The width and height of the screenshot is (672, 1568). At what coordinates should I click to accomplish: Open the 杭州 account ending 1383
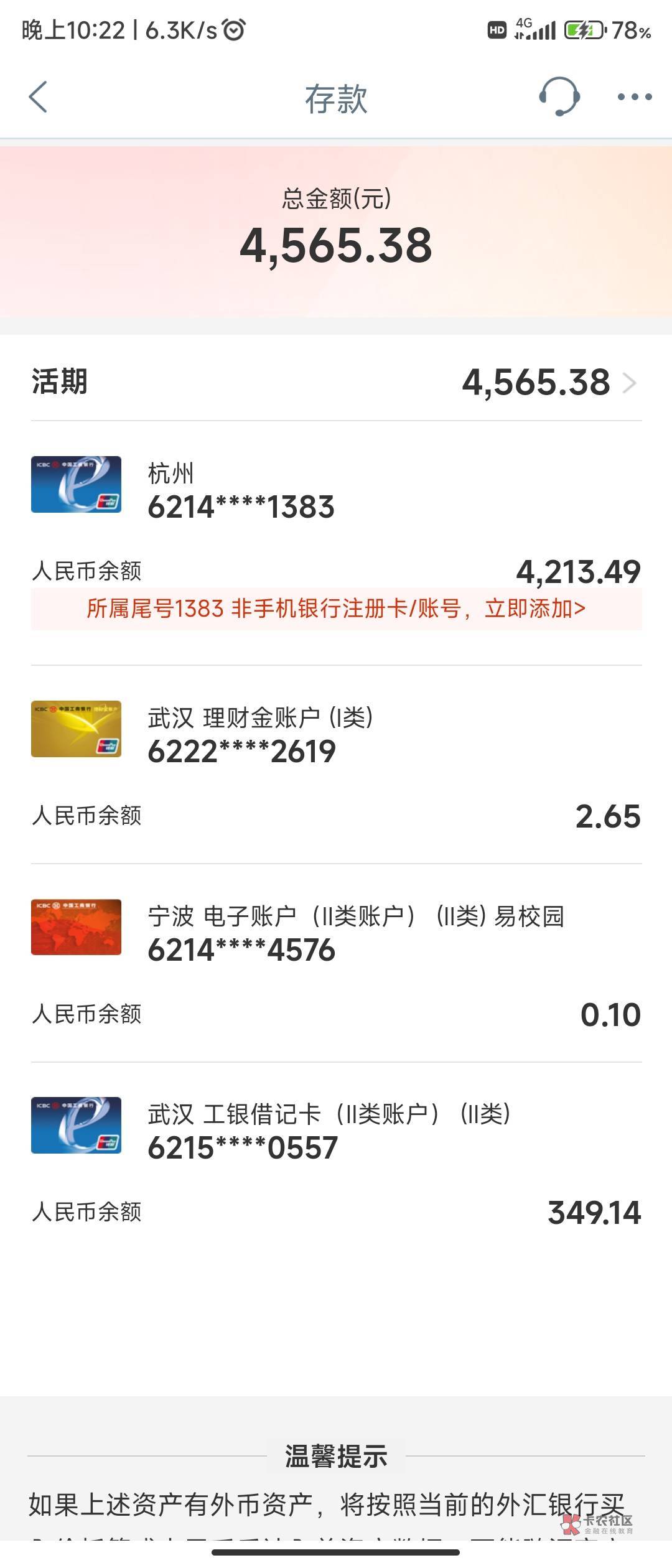(x=241, y=492)
